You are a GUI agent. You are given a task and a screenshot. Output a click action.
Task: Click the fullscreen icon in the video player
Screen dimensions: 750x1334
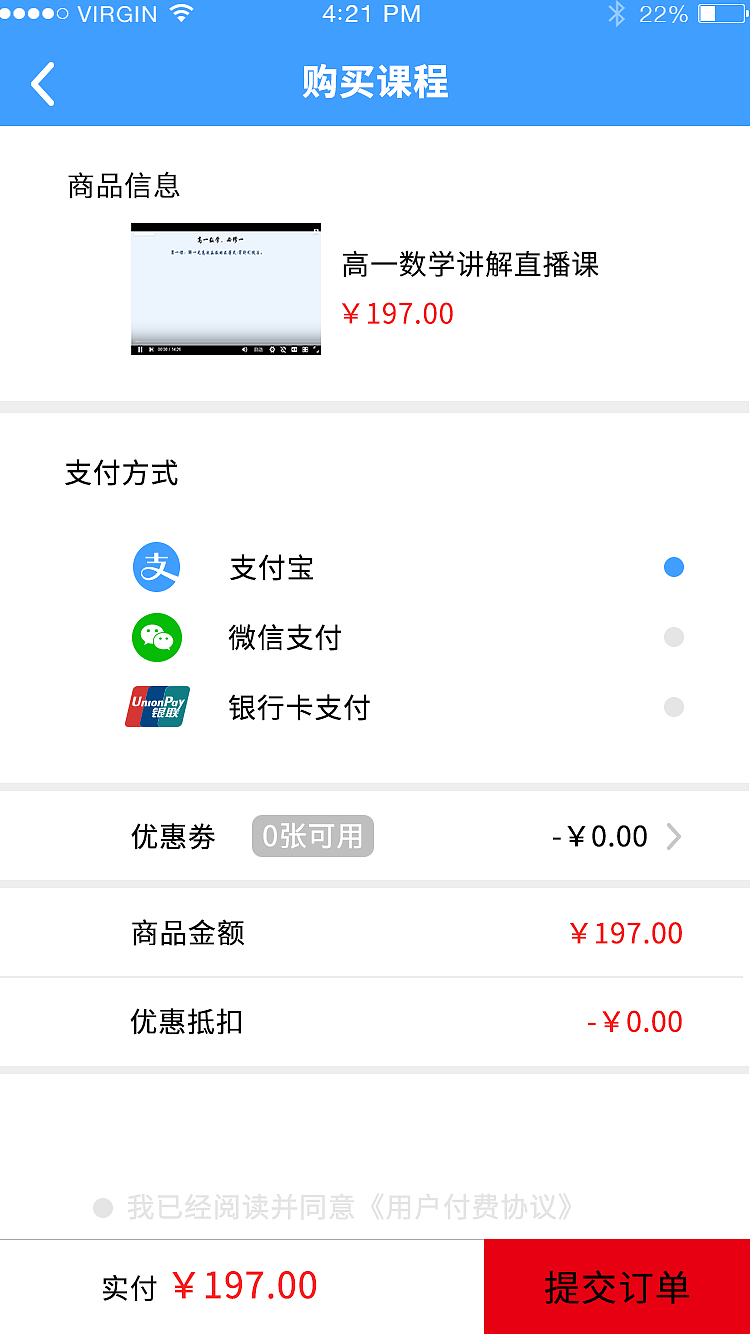pos(316,349)
